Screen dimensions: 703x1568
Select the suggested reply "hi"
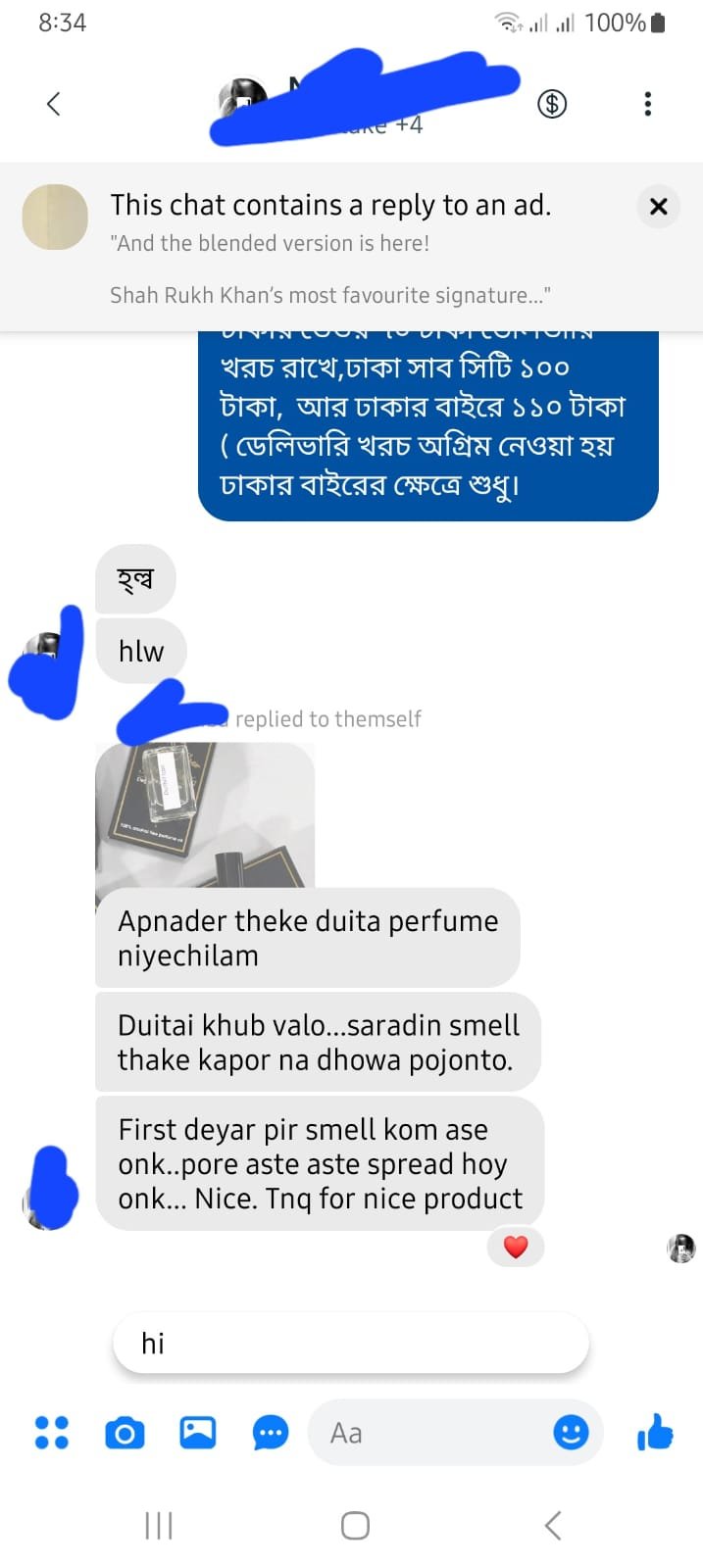pyautogui.click(x=350, y=1343)
